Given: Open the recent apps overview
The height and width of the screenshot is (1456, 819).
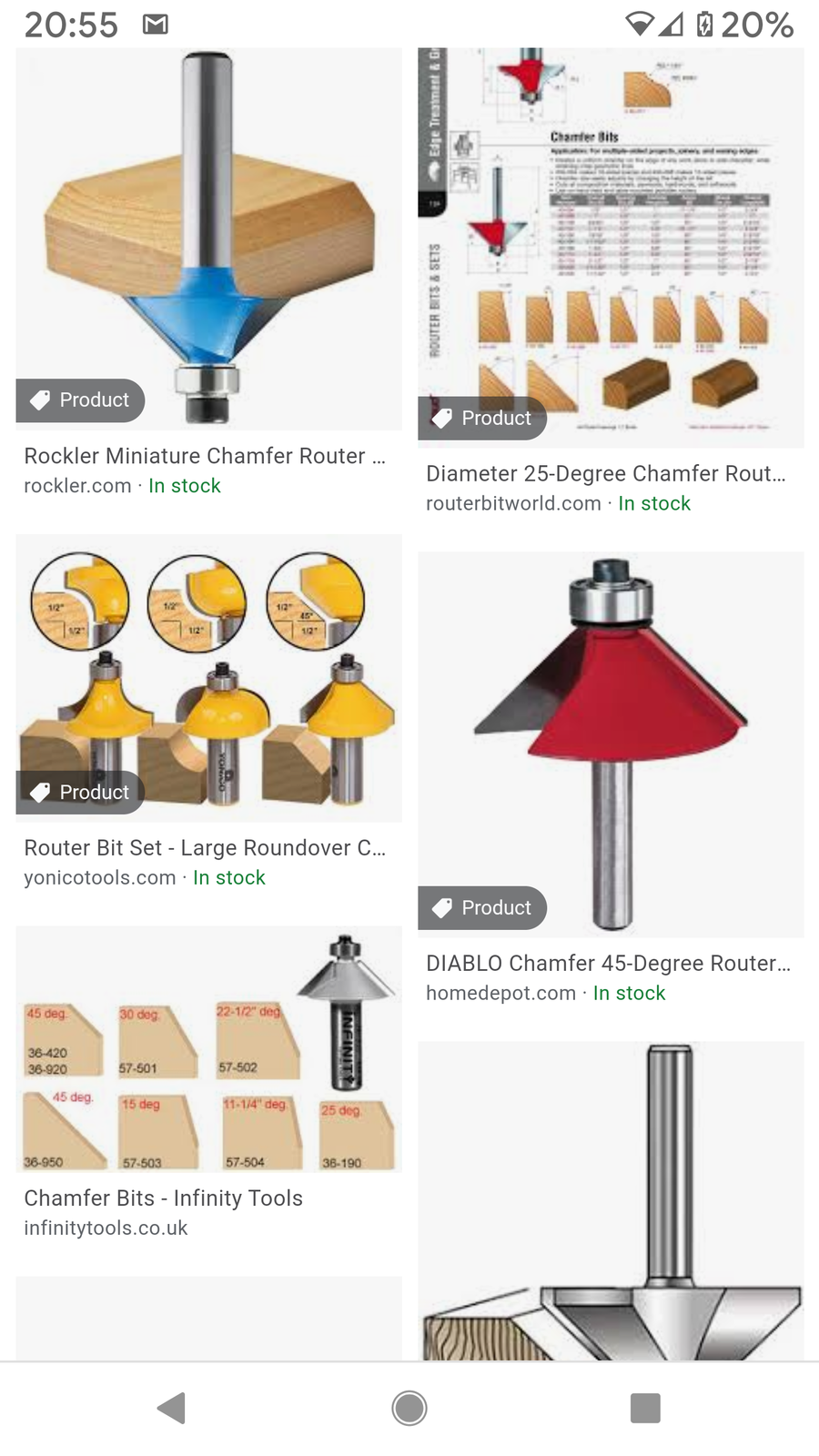Looking at the screenshot, I should coord(645,1408).
